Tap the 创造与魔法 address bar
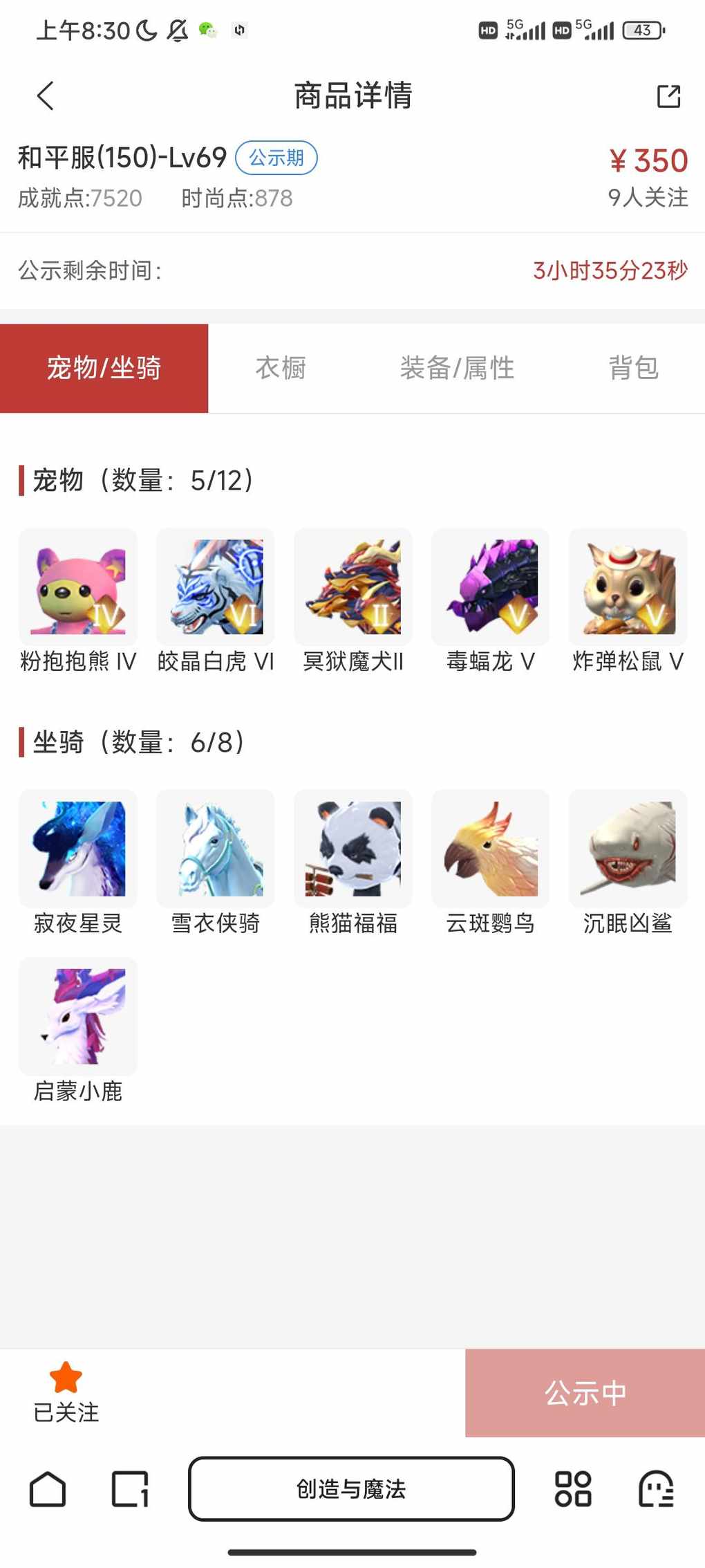Image resolution: width=705 pixels, height=1568 pixels. [351, 1488]
